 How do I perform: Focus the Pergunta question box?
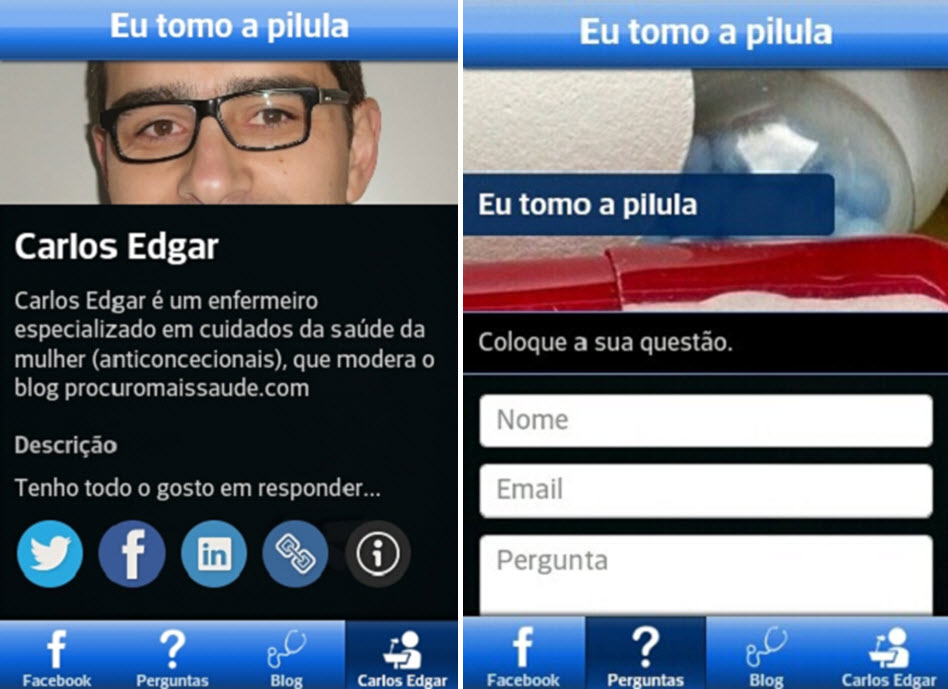point(705,573)
